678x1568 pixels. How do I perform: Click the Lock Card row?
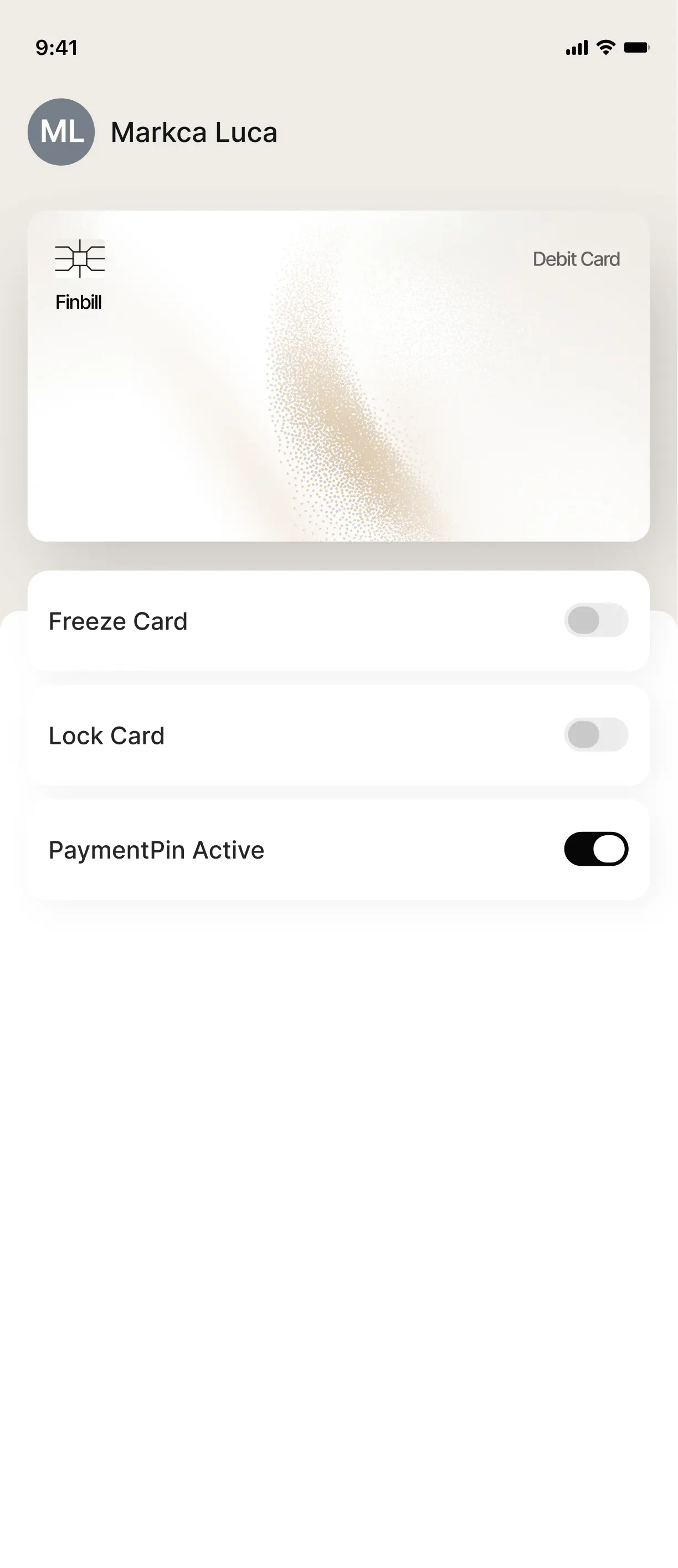338,736
